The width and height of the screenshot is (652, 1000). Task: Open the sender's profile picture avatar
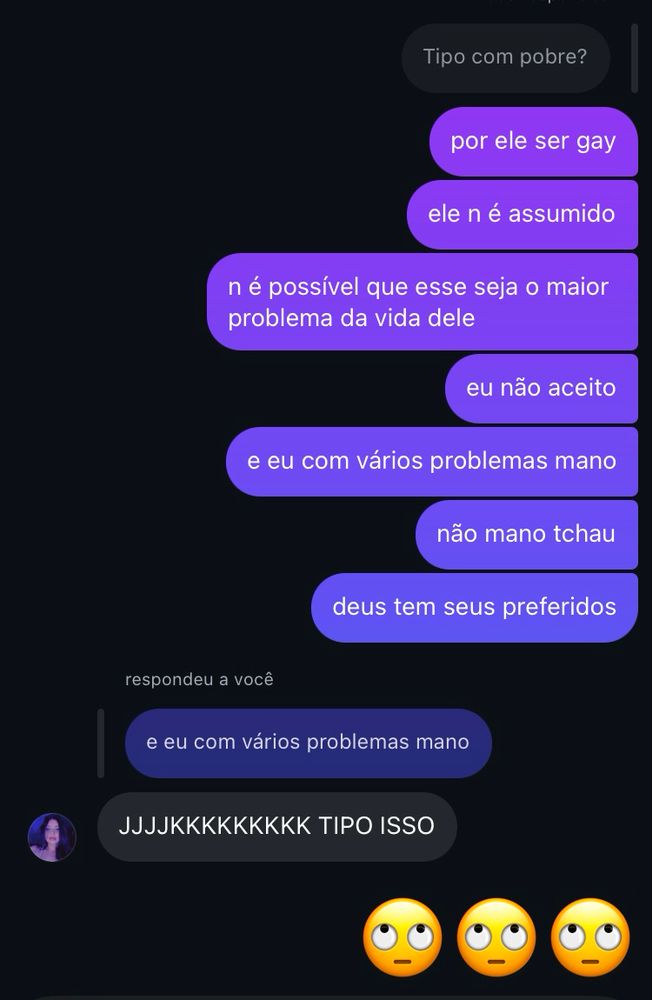coord(52,837)
